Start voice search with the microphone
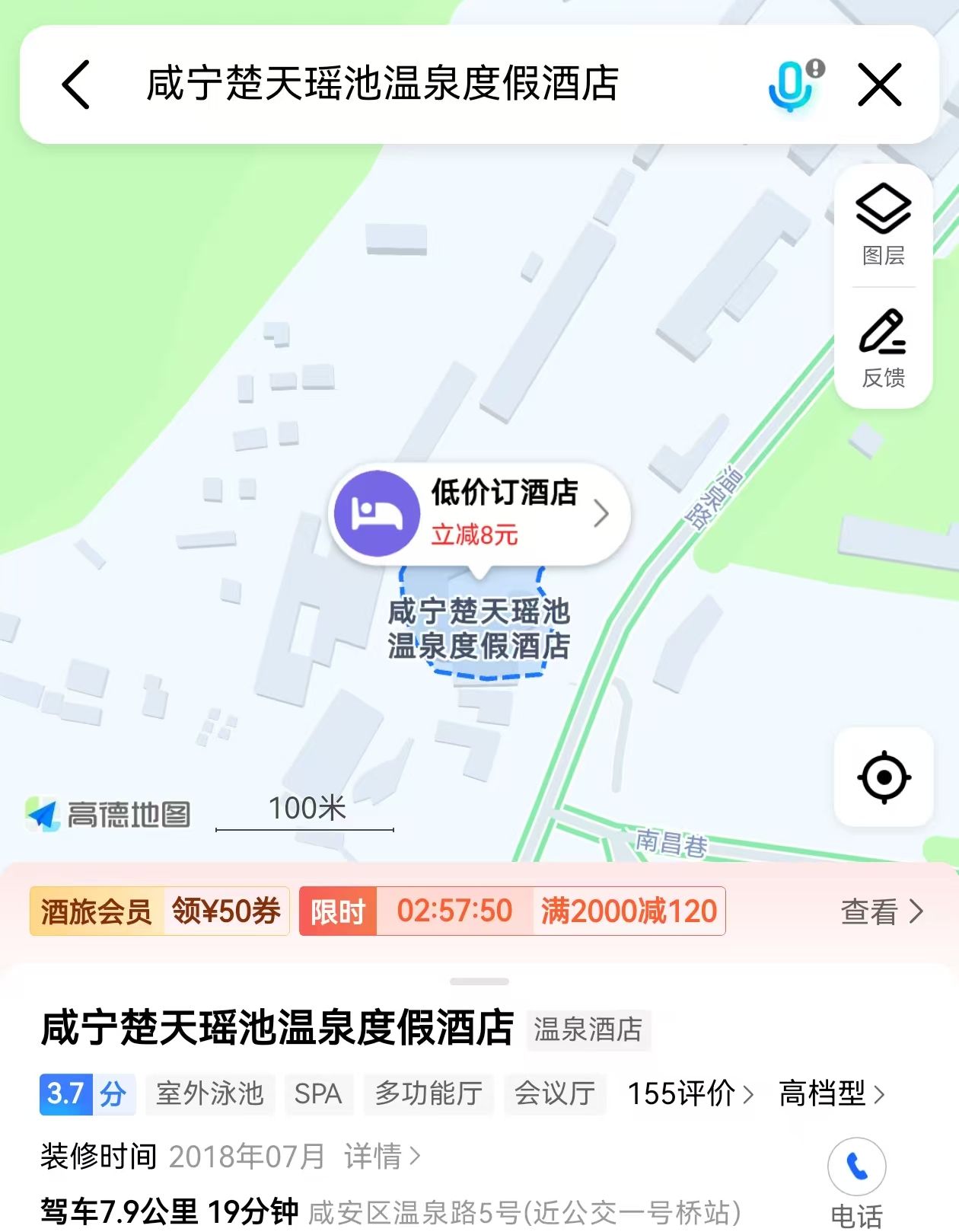Image resolution: width=959 pixels, height=1232 pixels. 792,85
